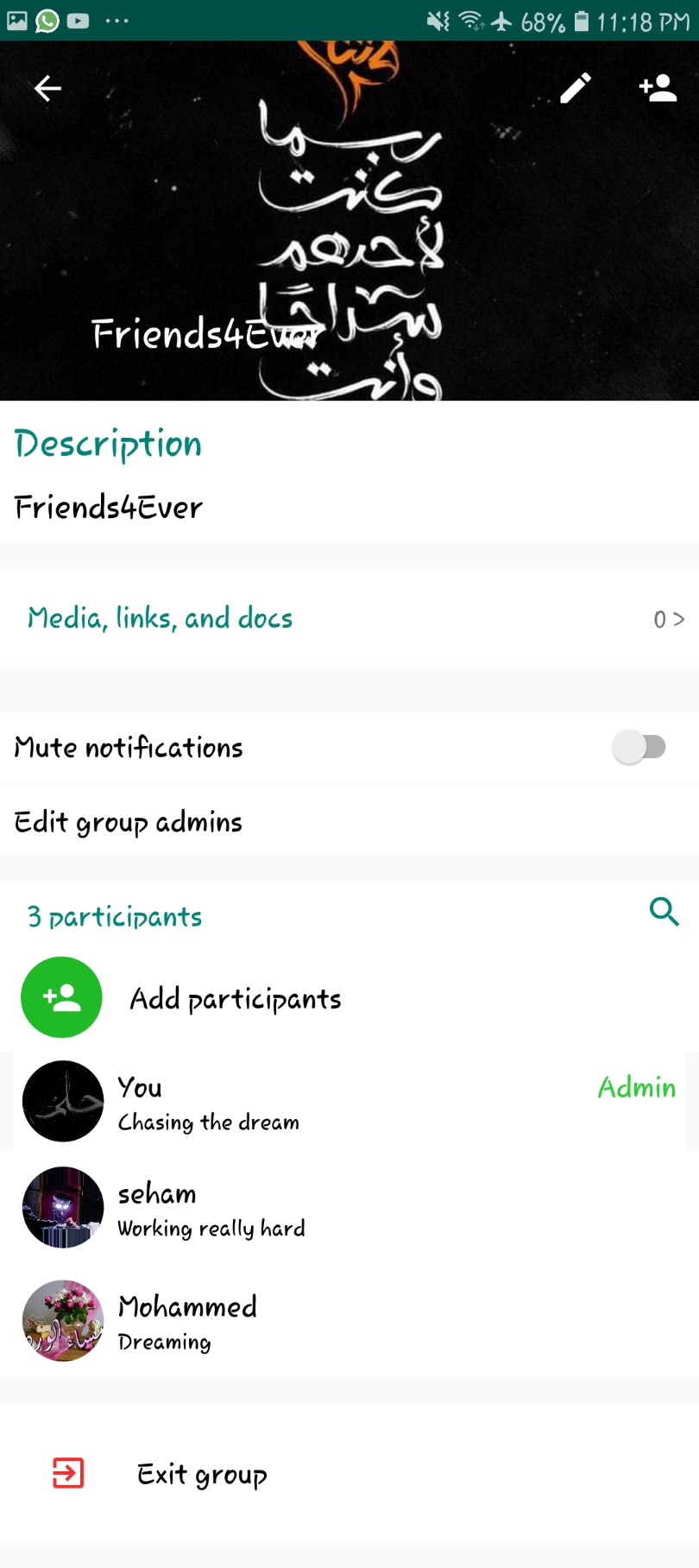Open participant Mohammed
The image size is (699, 1568).
[x=188, y=1321]
